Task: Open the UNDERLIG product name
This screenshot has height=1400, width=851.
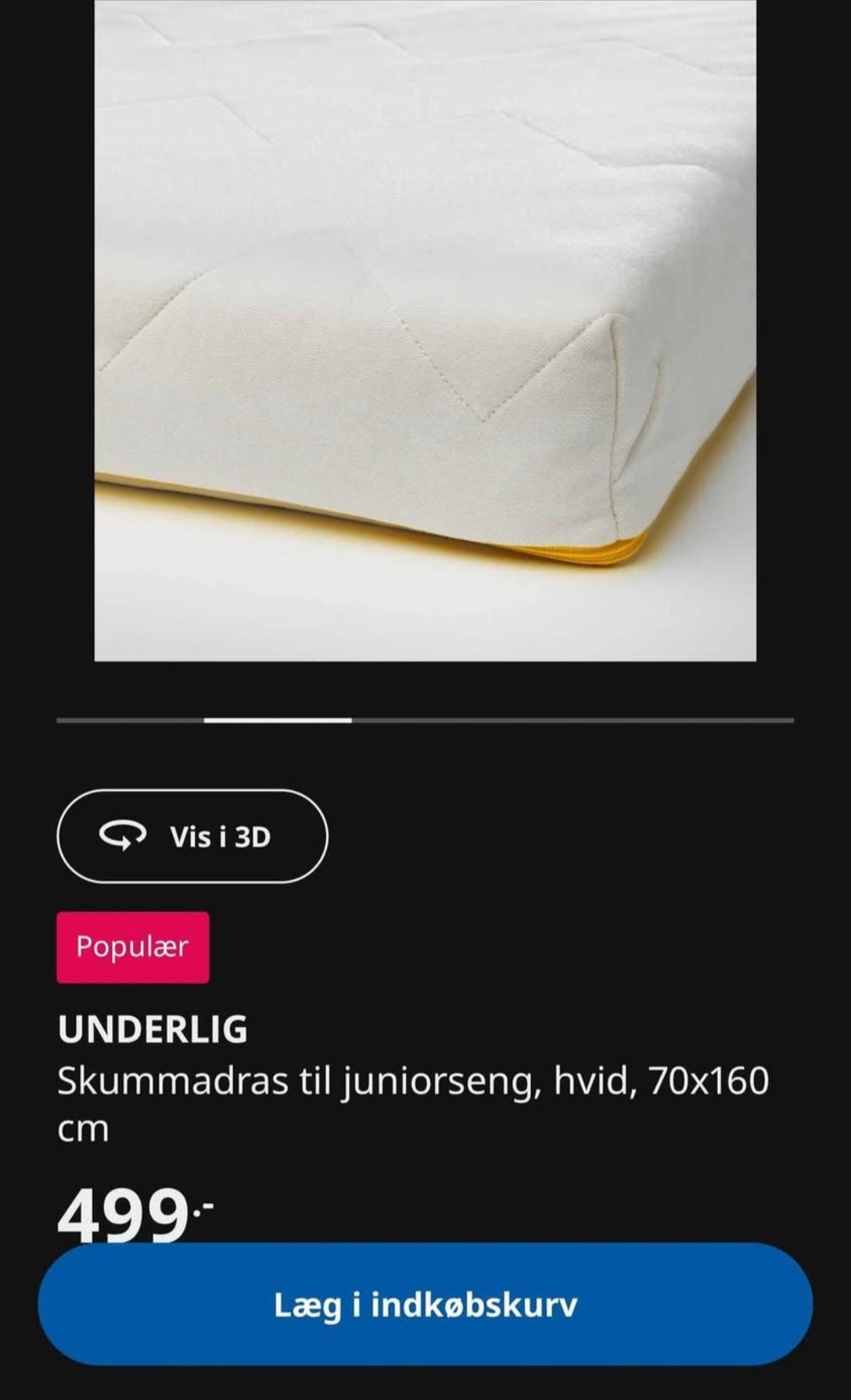Action: [x=153, y=1030]
